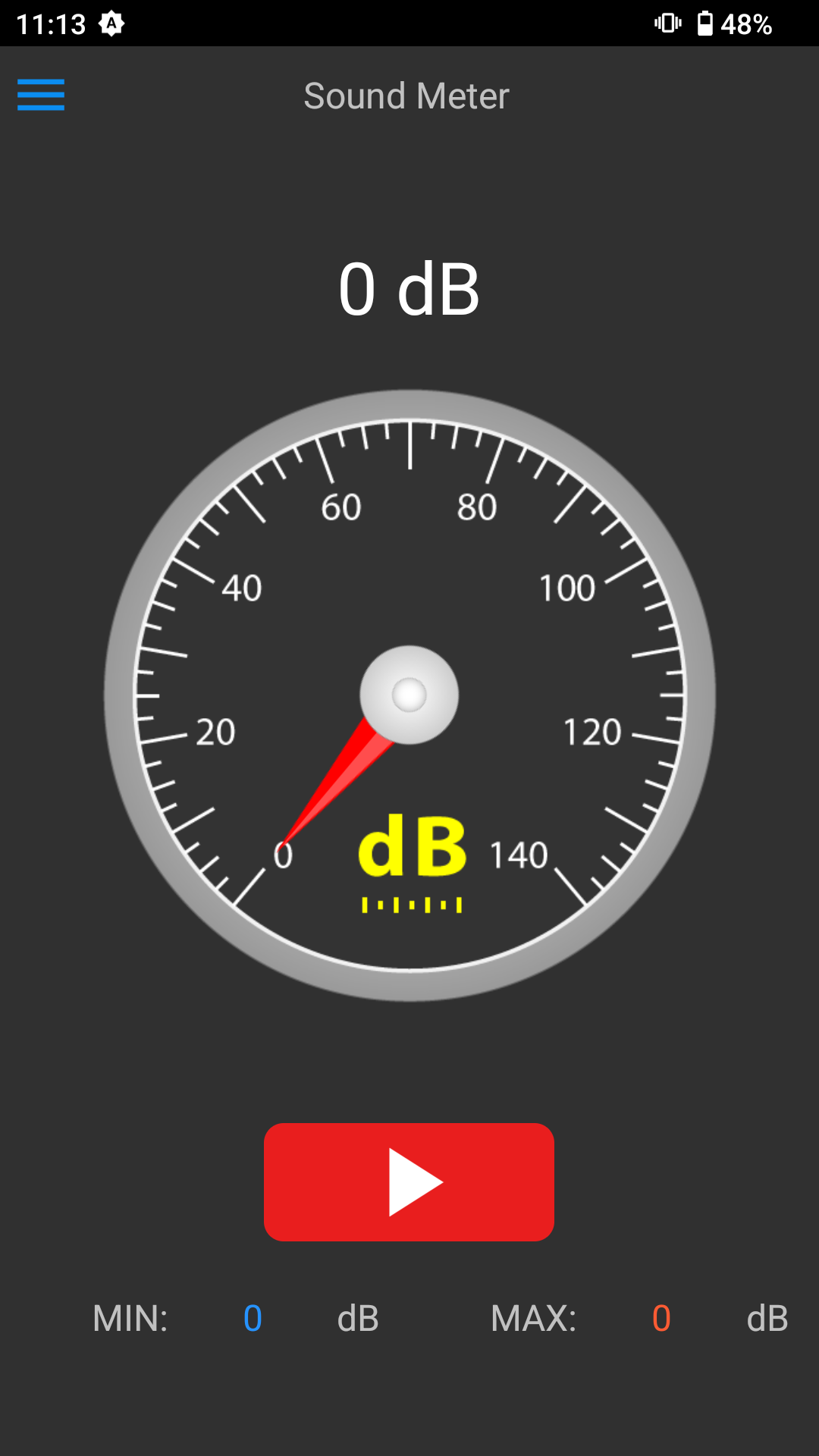The width and height of the screenshot is (819, 1456).
Task: Tap the yellow tick marks below dB text
Action: [413, 902]
